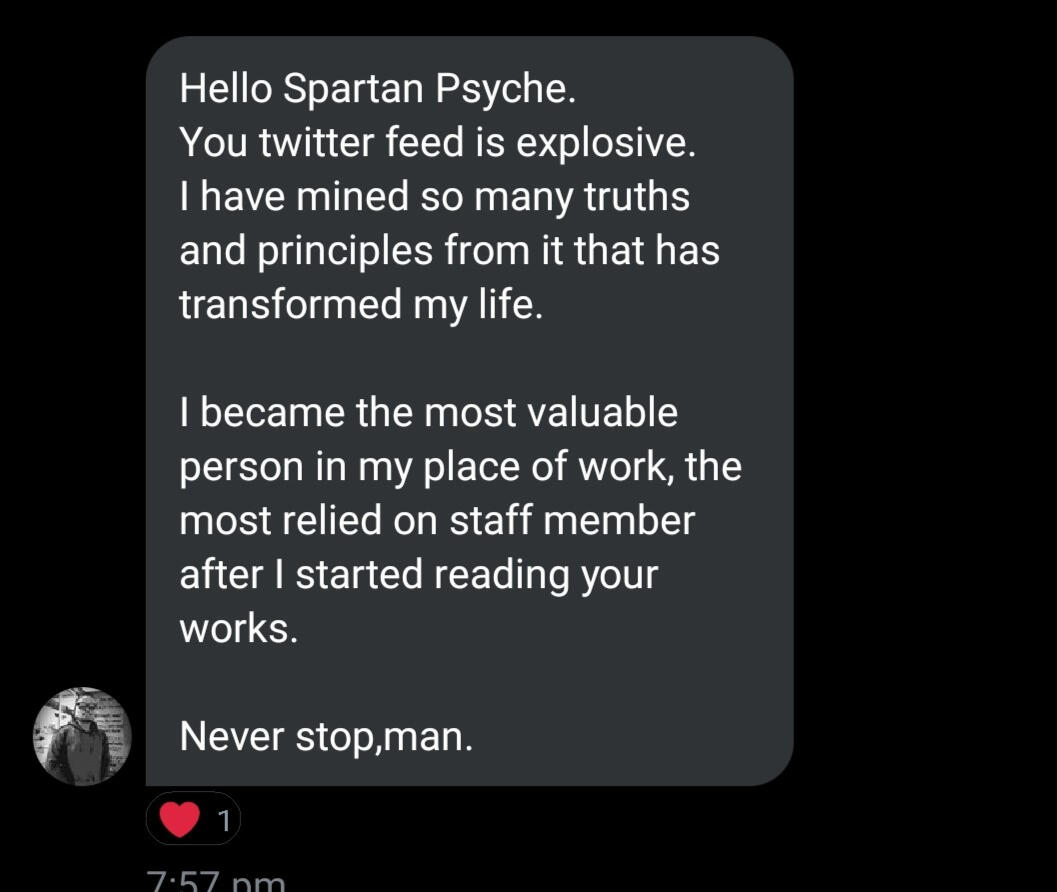Open the sender's profile picture

pyautogui.click(x=82, y=736)
